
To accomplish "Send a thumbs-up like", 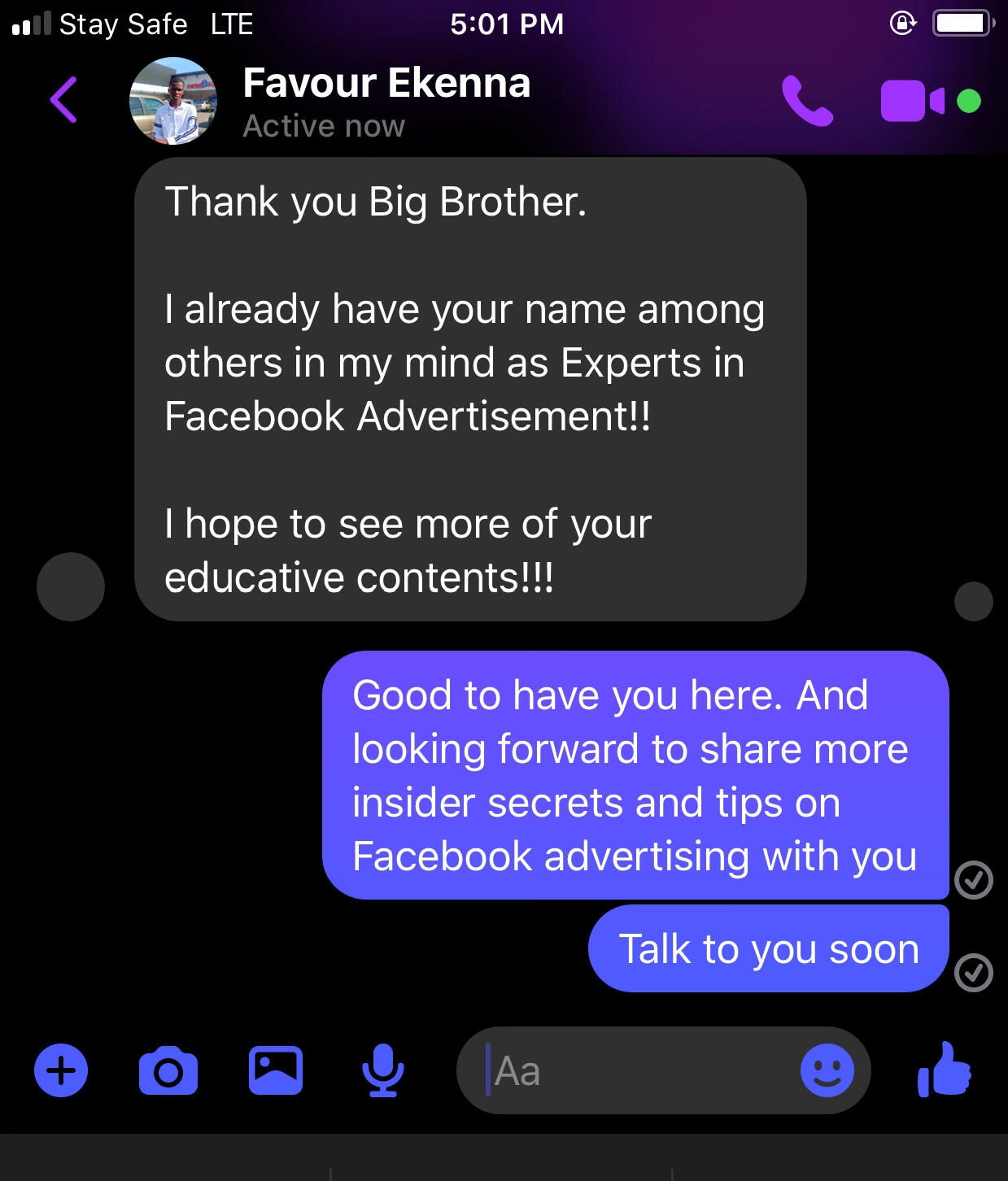I will (x=945, y=1070).
